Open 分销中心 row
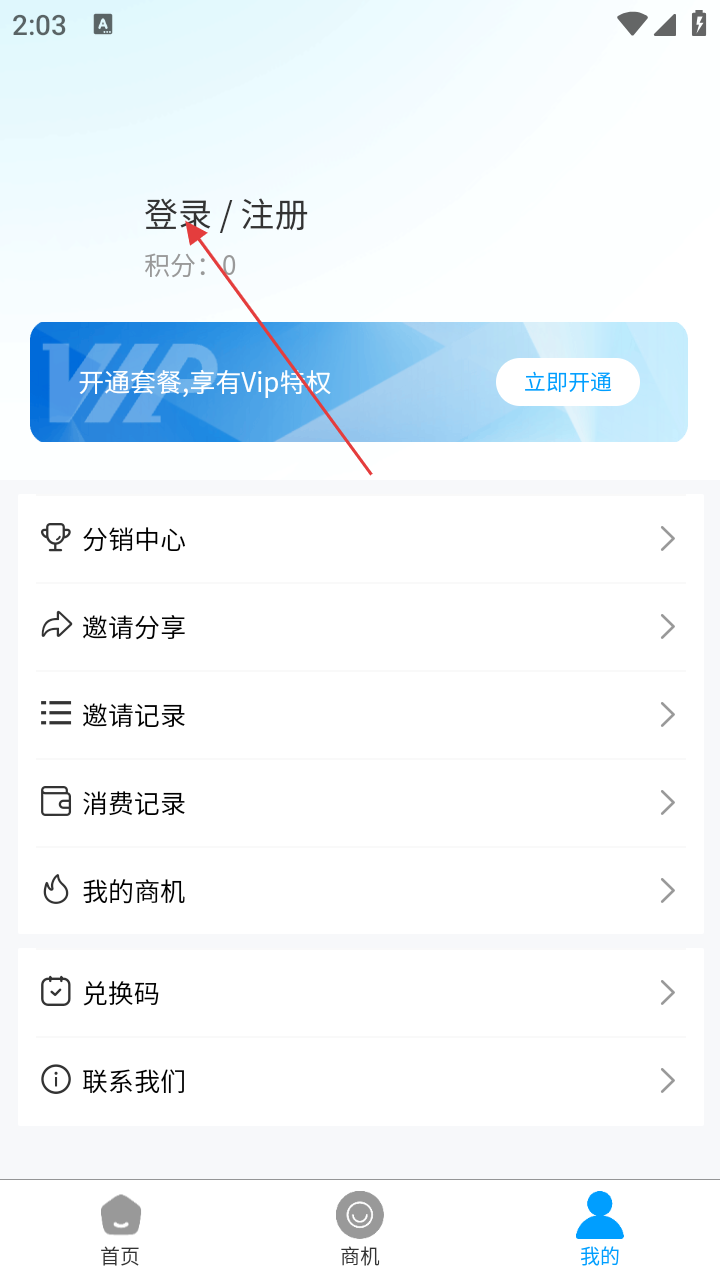Image resolution: width=720 pixels, height=1280 pixels. point(360,540)
